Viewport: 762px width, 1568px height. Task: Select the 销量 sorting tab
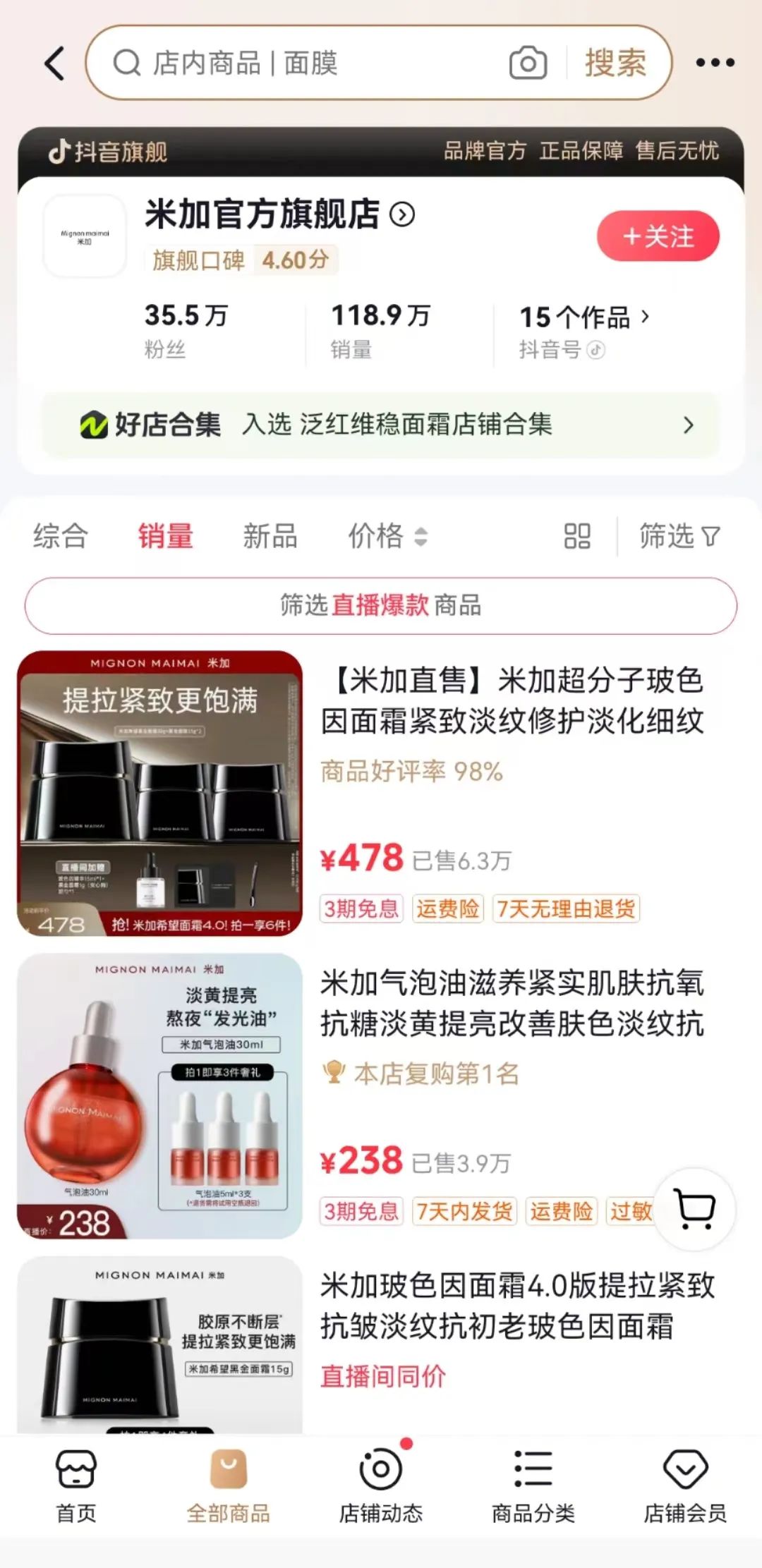pyautogui.click(x=165, y=536)
